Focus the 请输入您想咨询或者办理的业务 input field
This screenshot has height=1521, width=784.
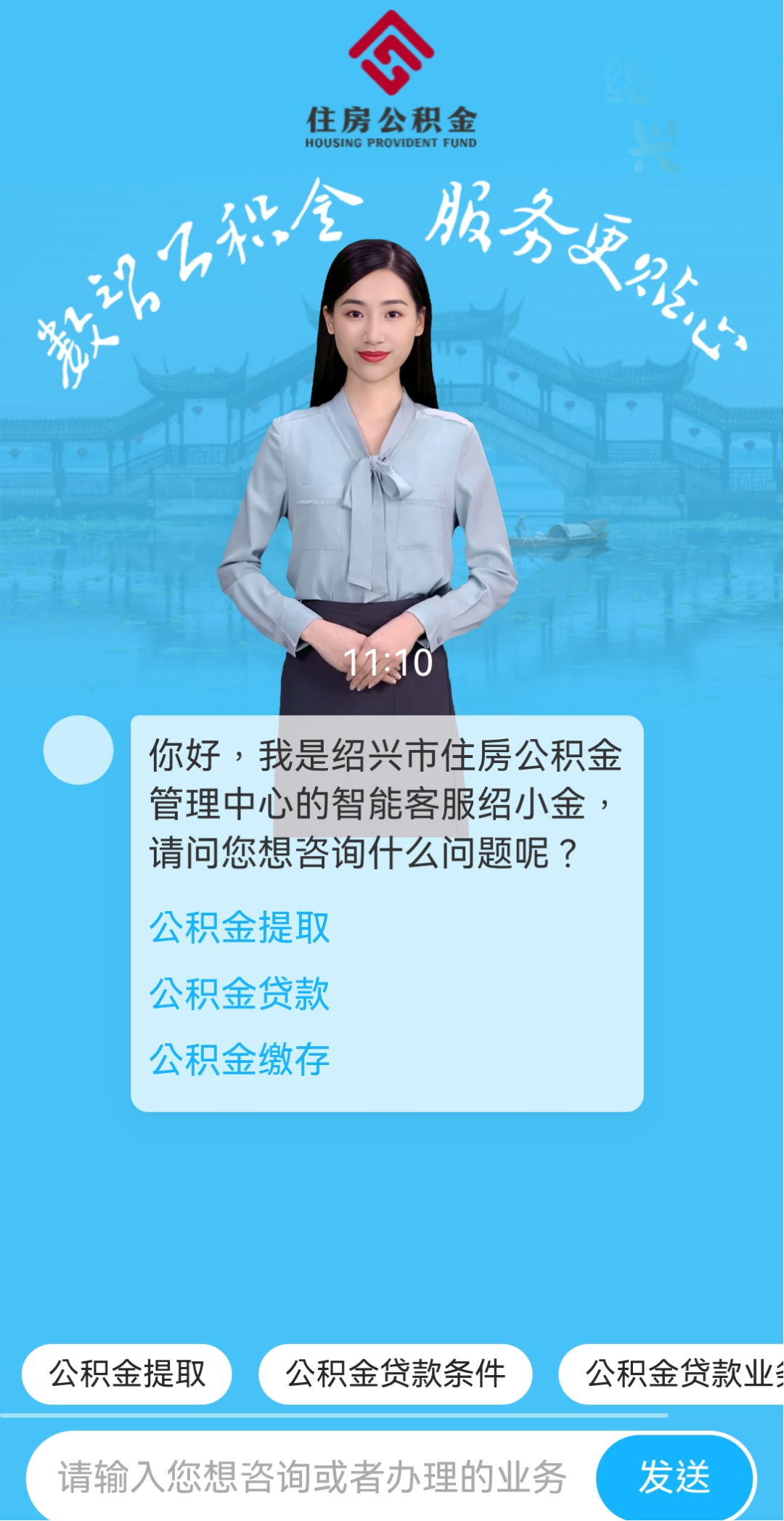312,1477
